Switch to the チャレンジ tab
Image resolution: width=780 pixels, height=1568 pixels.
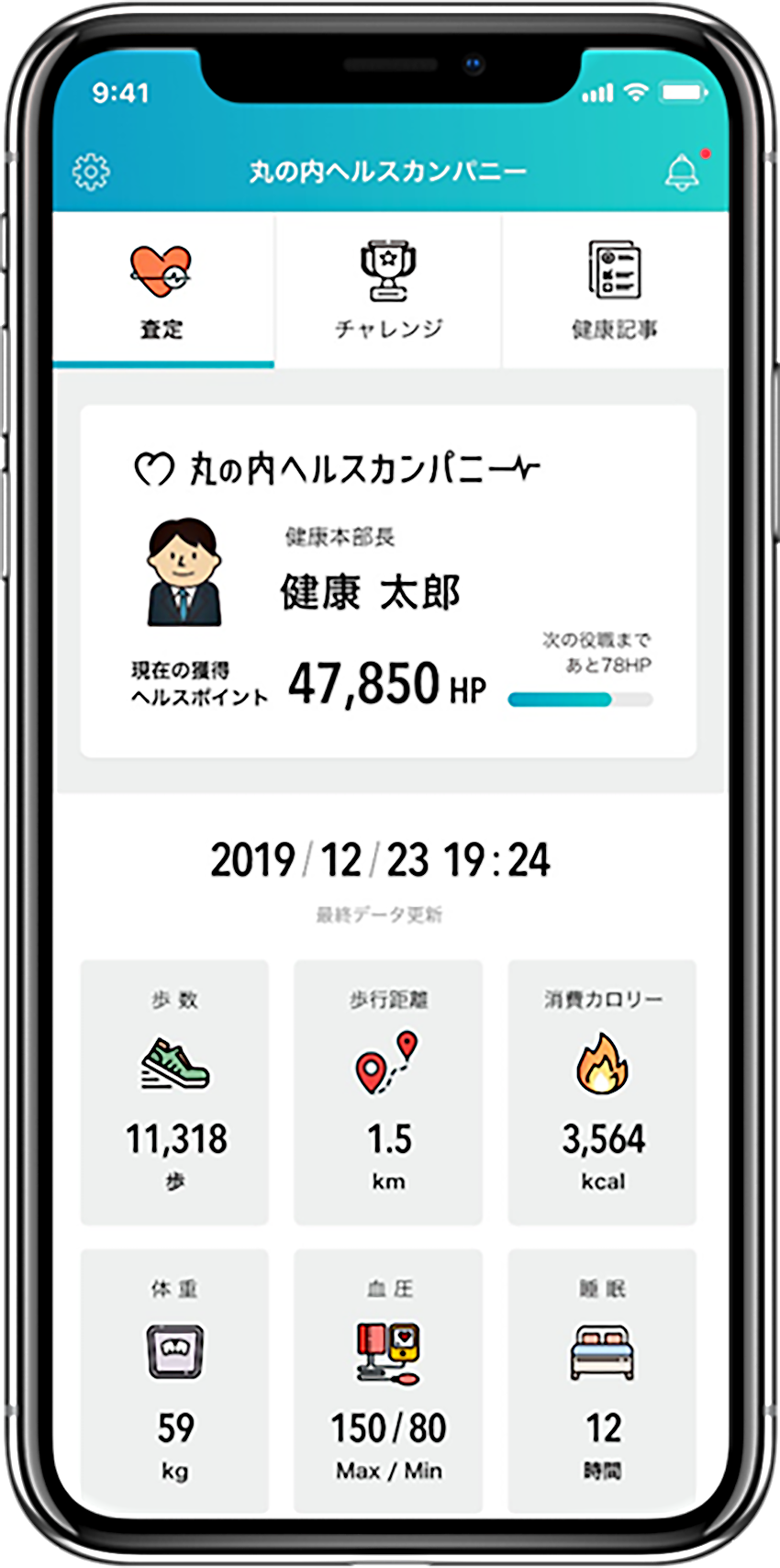(388, 290)
